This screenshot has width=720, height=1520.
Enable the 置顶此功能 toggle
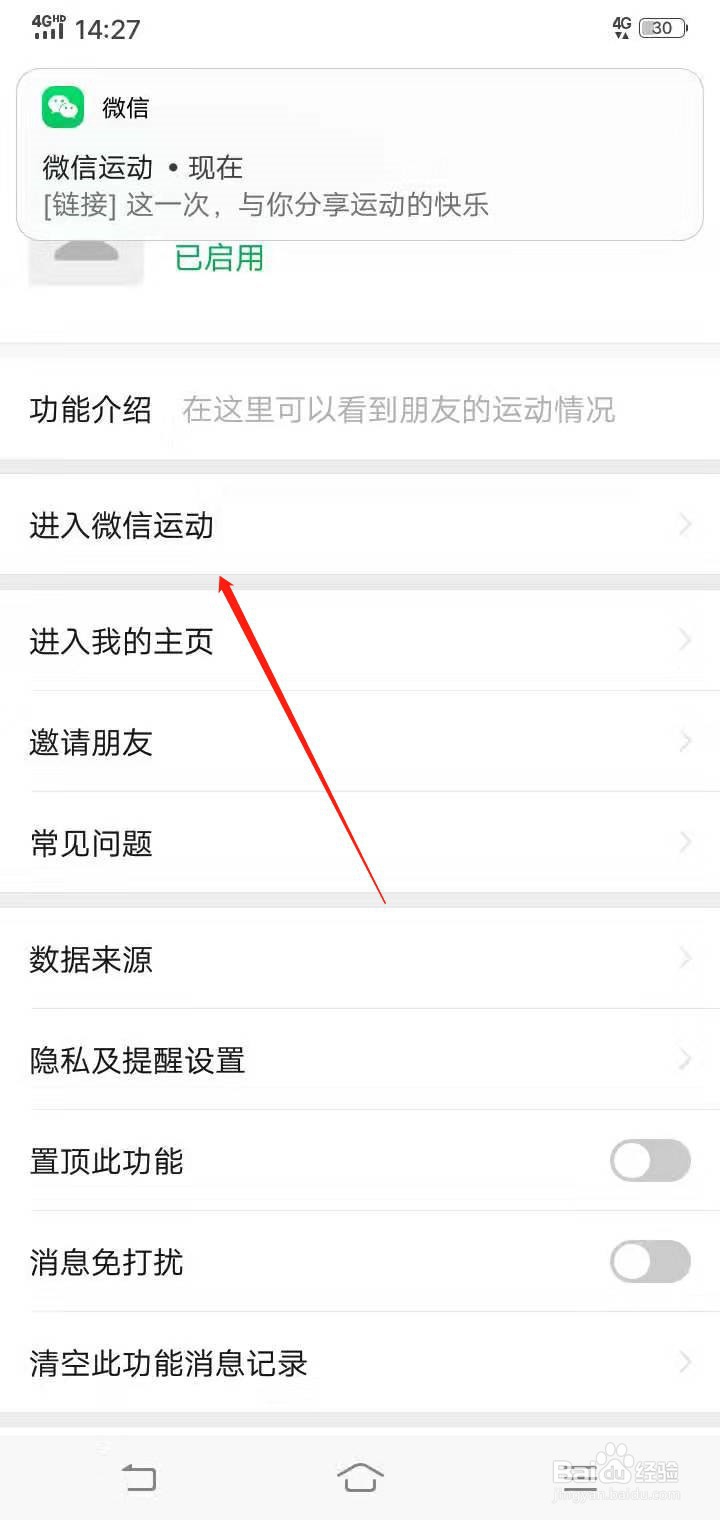[649, 1161]
